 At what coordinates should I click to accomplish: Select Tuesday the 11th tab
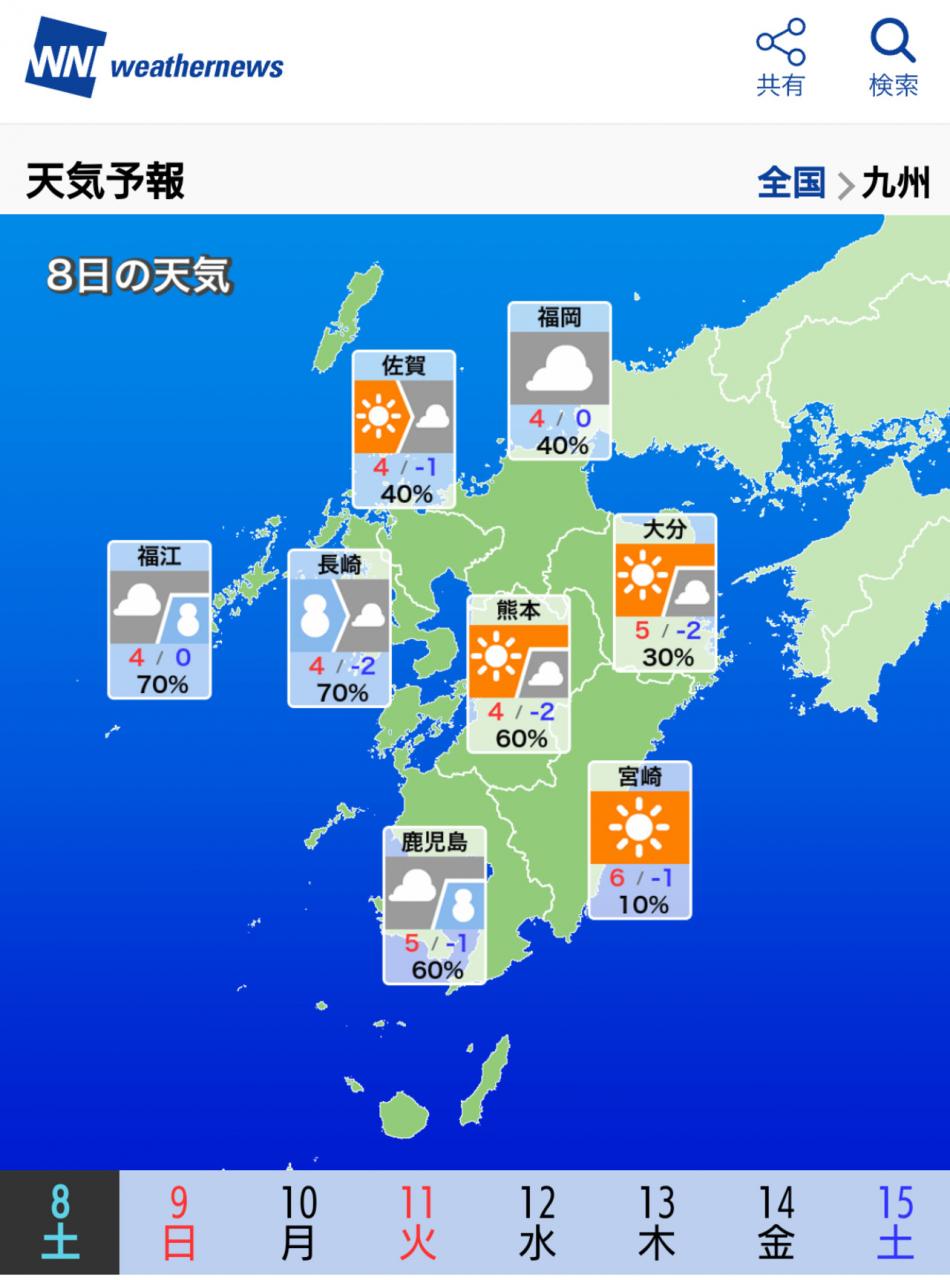(418, 1223)
